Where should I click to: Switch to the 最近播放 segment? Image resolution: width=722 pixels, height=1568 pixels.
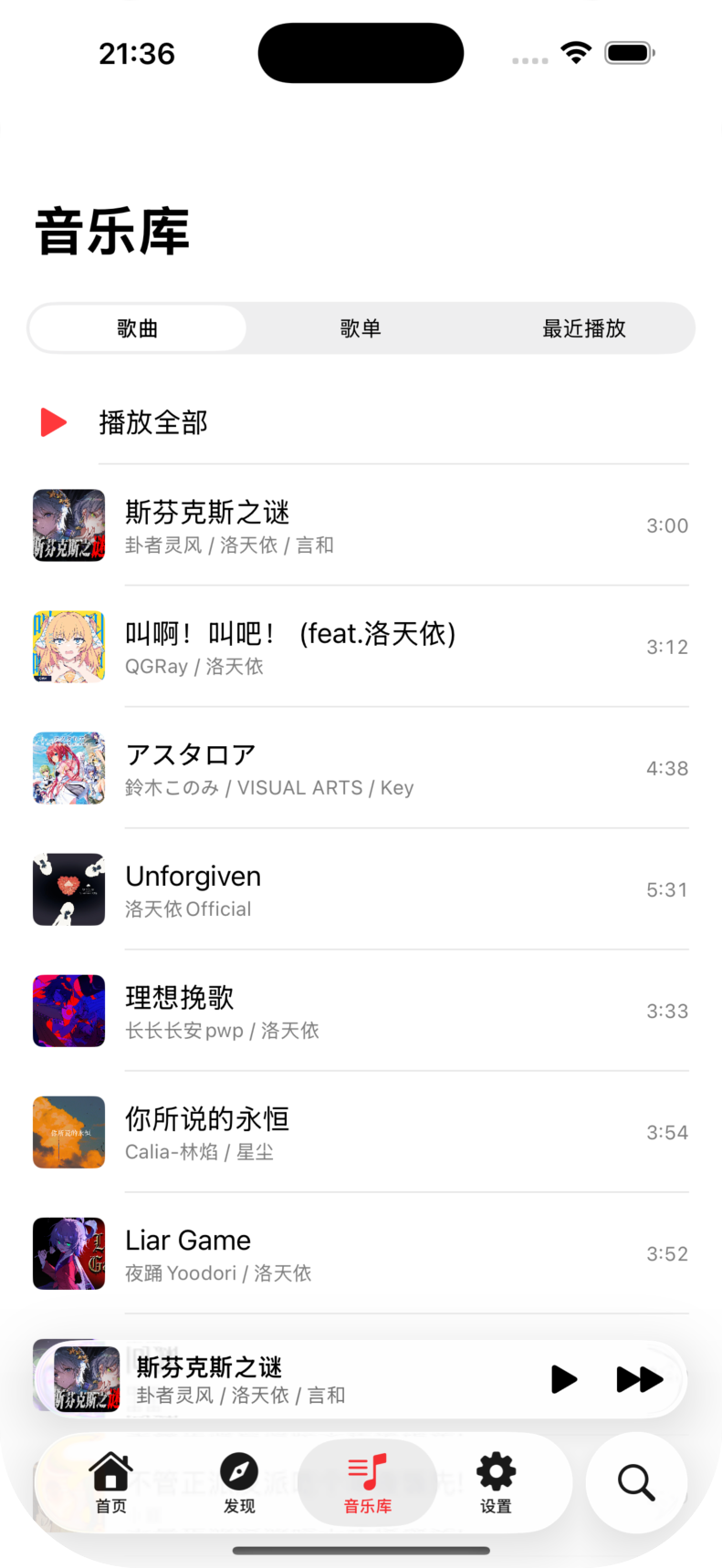tap(584, 328)
